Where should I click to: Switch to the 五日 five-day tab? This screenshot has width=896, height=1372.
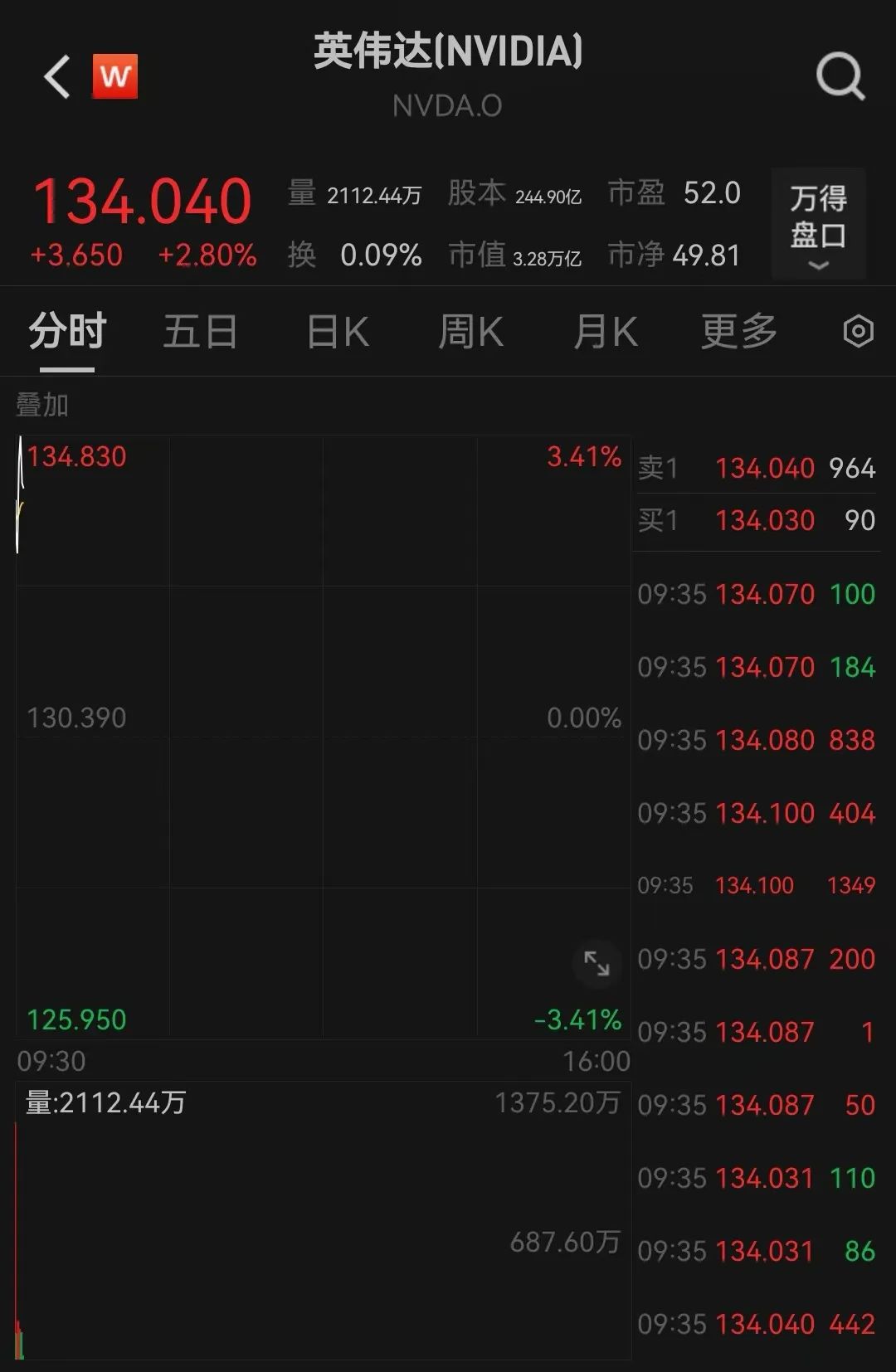tap(201, 330)
